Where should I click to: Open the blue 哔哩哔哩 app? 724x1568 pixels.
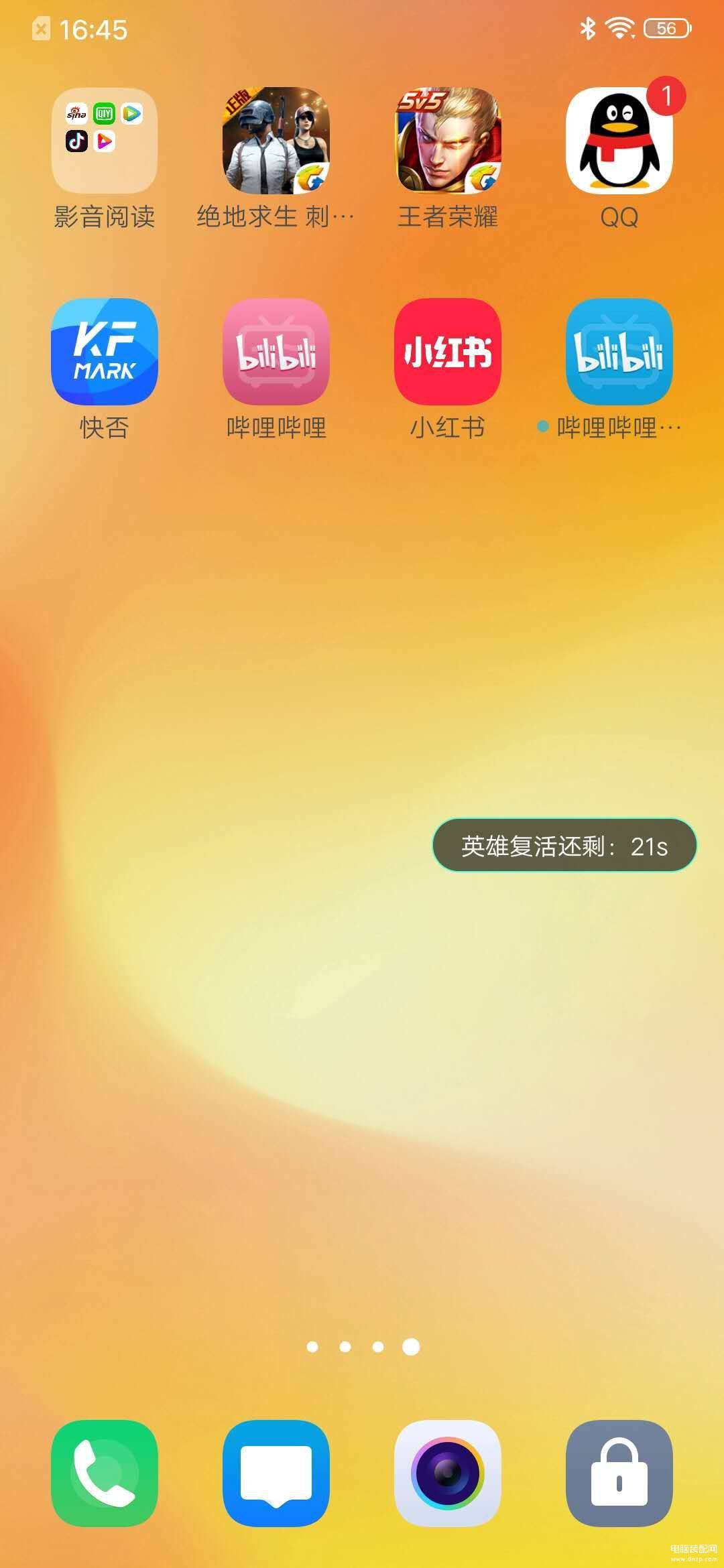pos(619,352)
